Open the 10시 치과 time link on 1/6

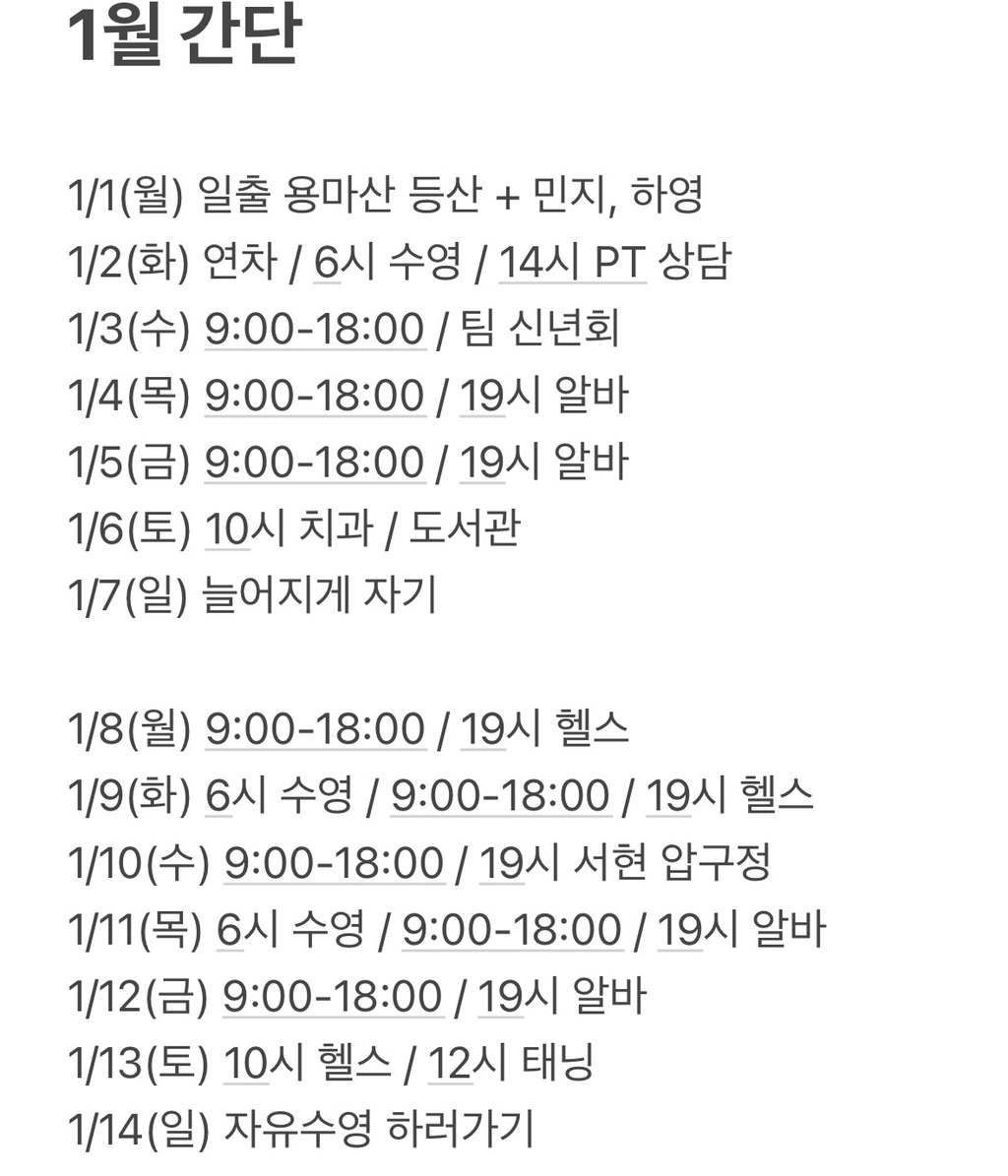227,529
